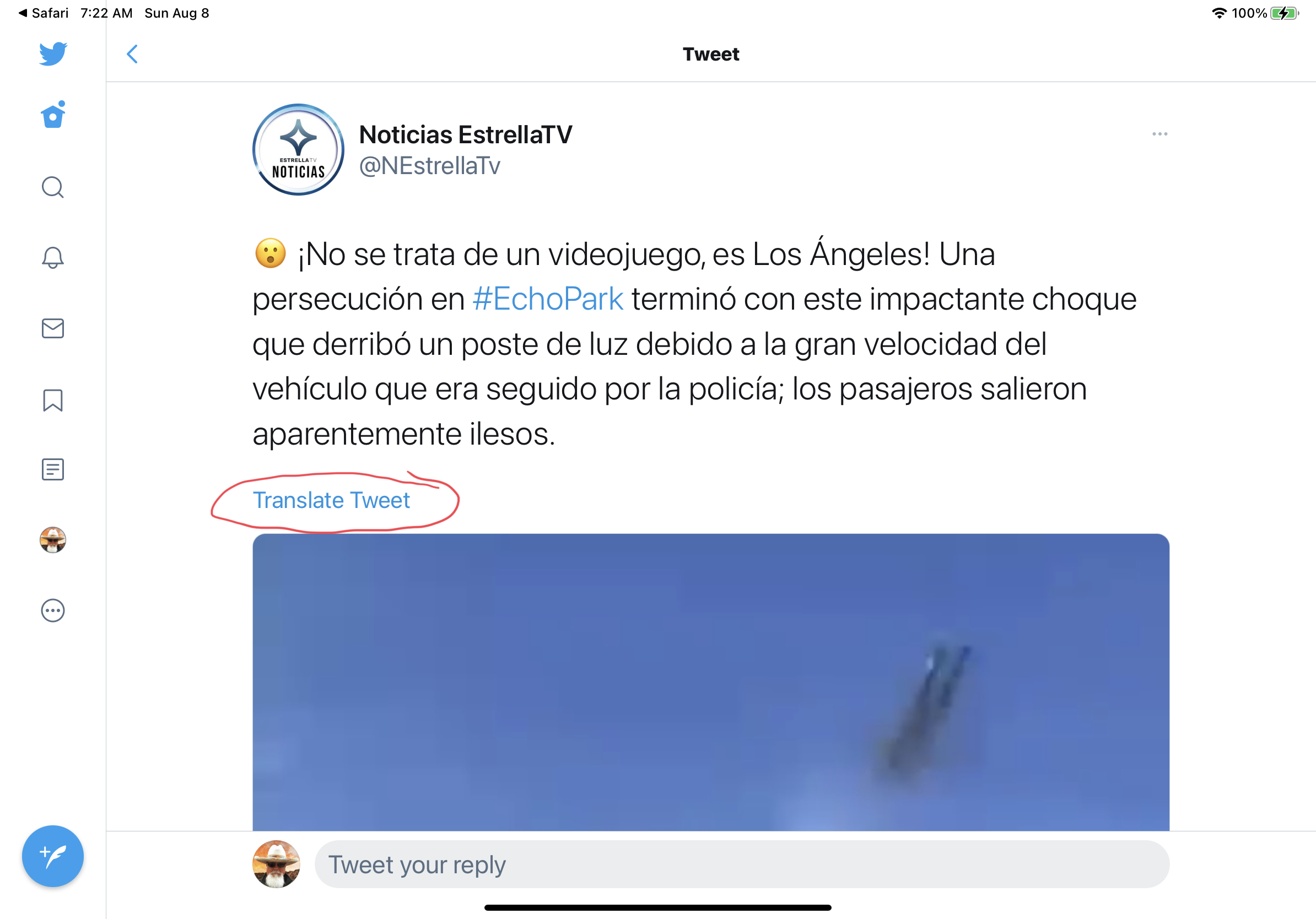1316x919 pixels.
Task: Play the tweet's video
Action: 711,682
